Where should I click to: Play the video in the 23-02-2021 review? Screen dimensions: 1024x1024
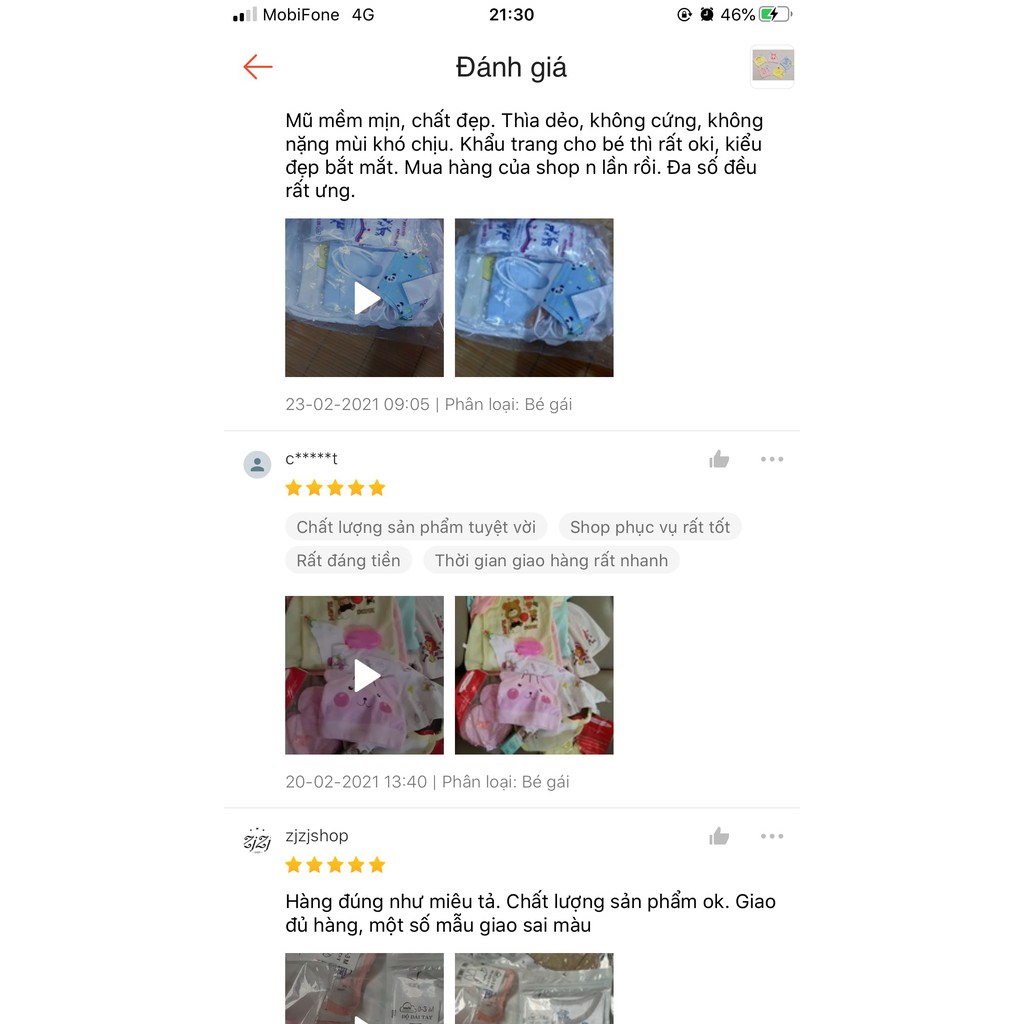pyautogui.click(x=364, y=298)
